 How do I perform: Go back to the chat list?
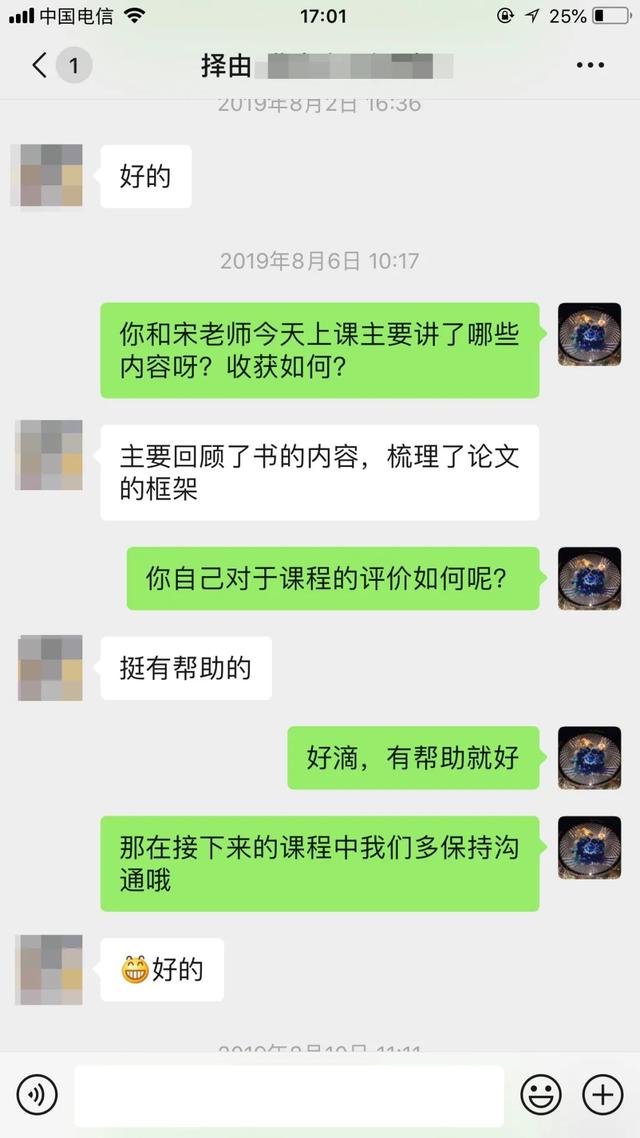(42, 66)
